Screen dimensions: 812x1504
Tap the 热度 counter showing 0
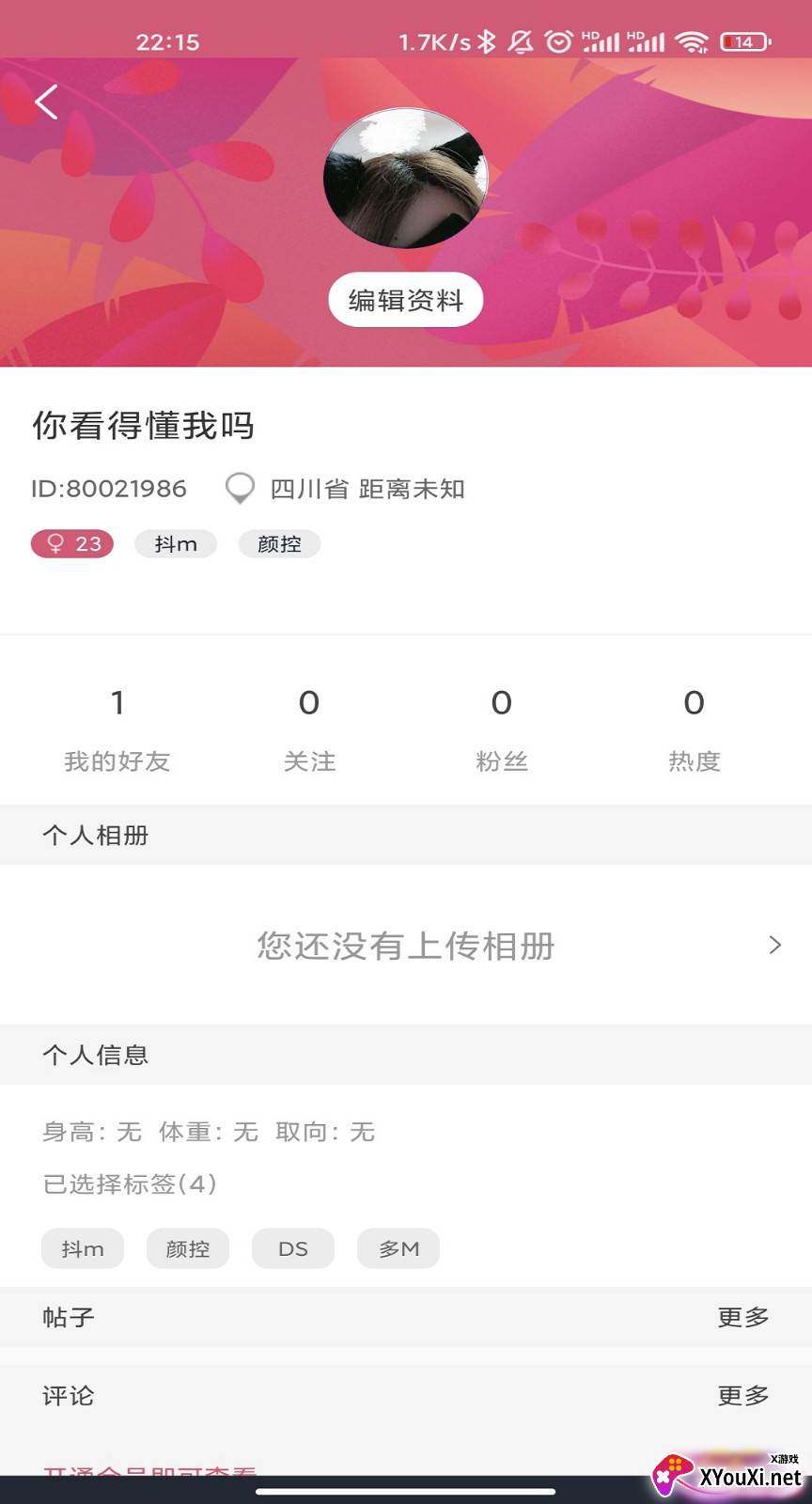695,728
